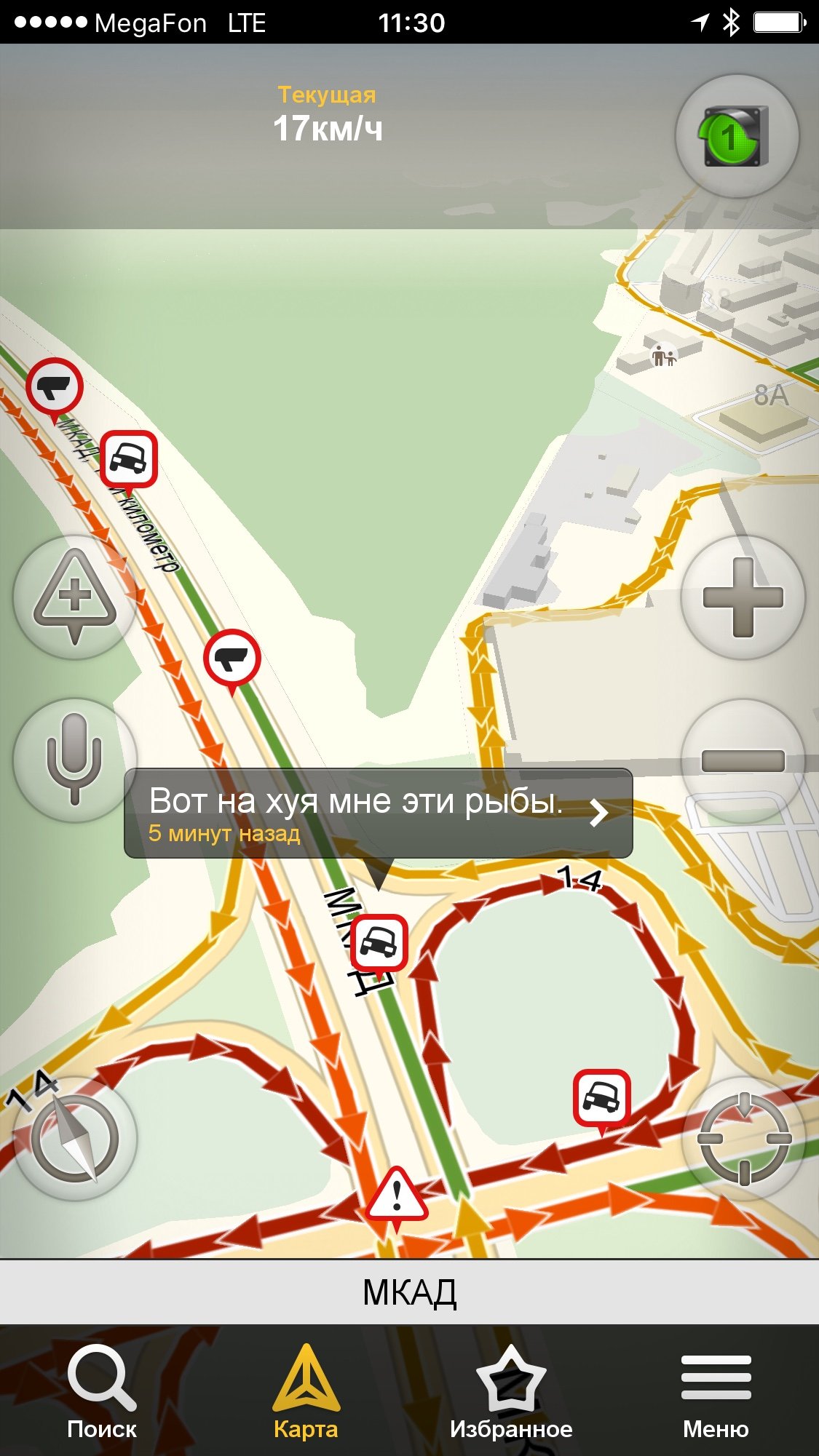Open Меню tab
819x1456 pixels.
click(x=716, y=1391)
